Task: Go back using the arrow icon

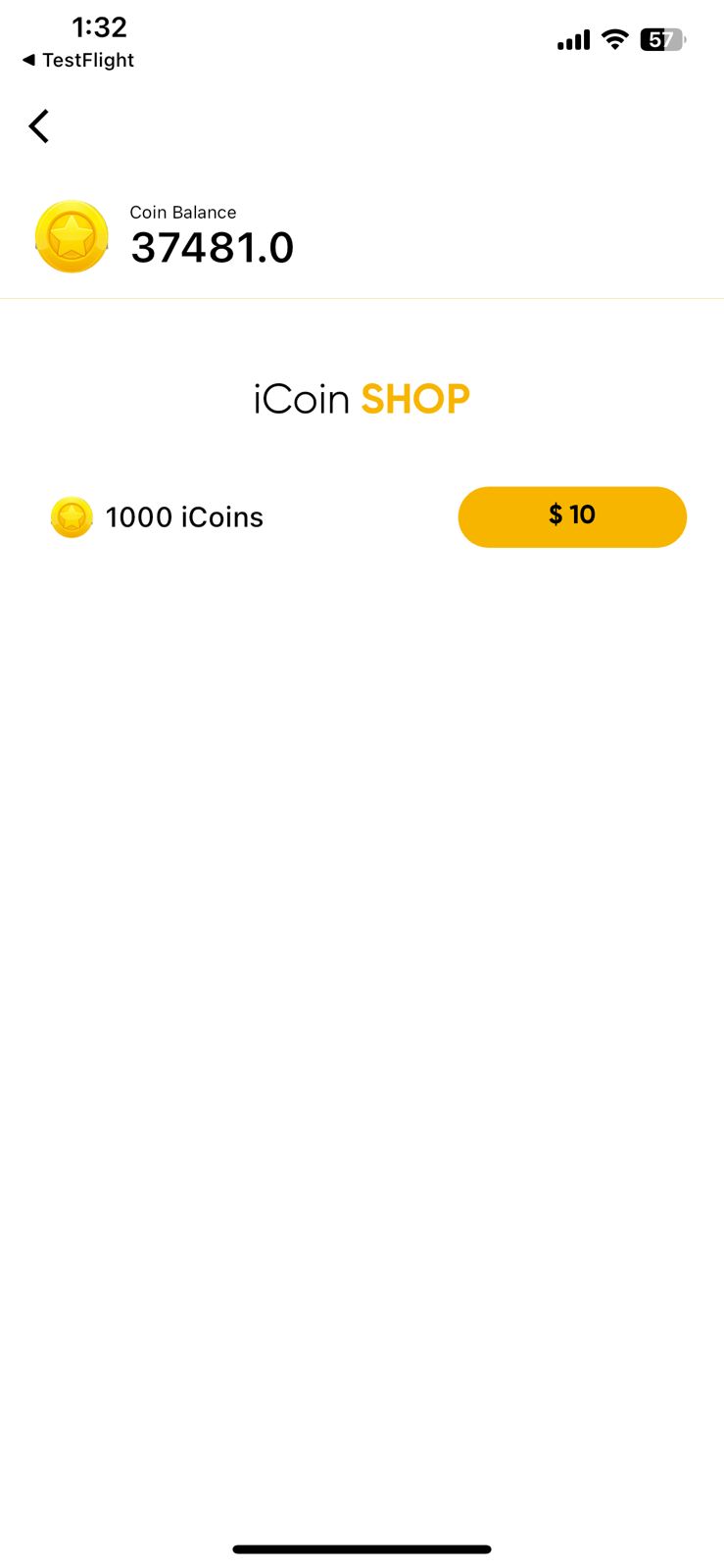Action: [39, 126]
